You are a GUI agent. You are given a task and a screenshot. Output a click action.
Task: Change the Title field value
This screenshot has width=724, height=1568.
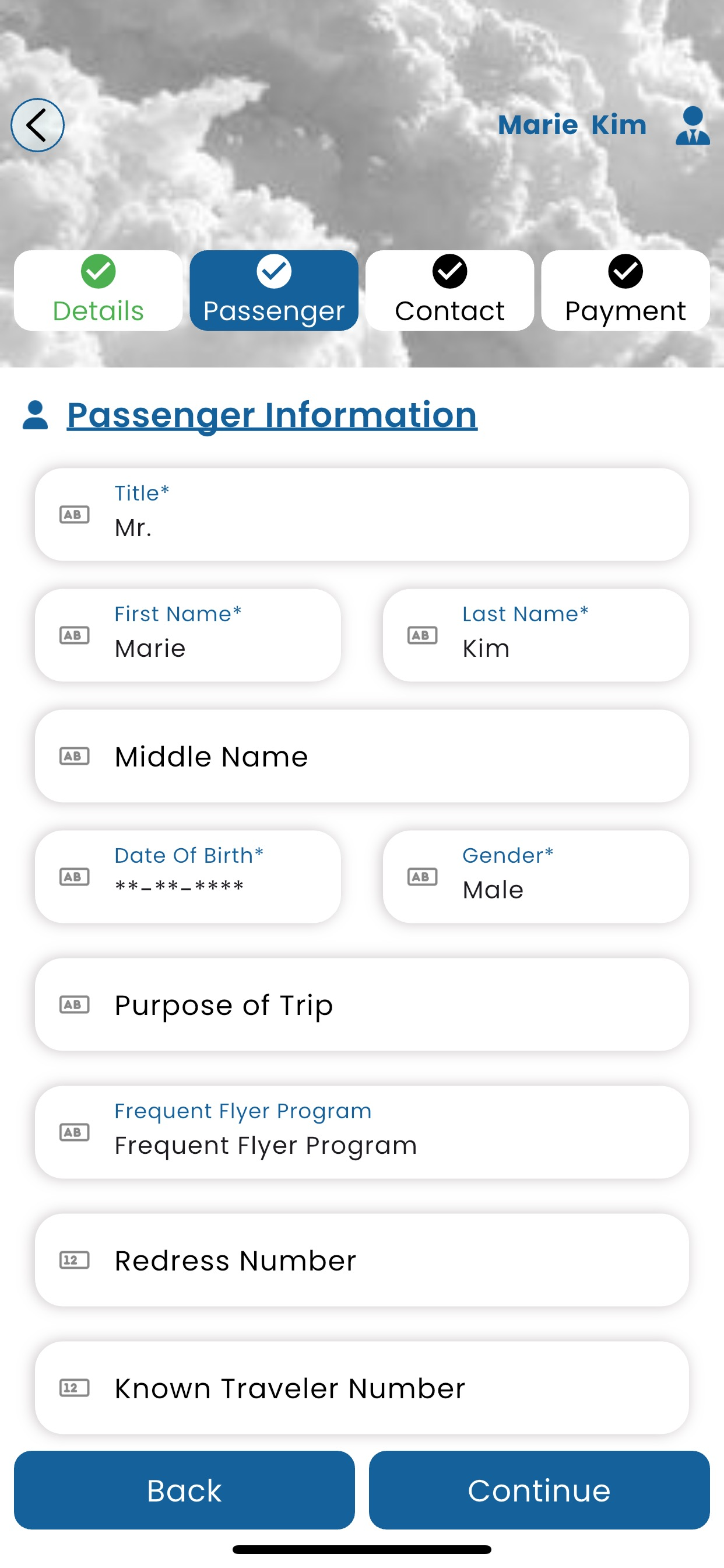tap(362, 514)
